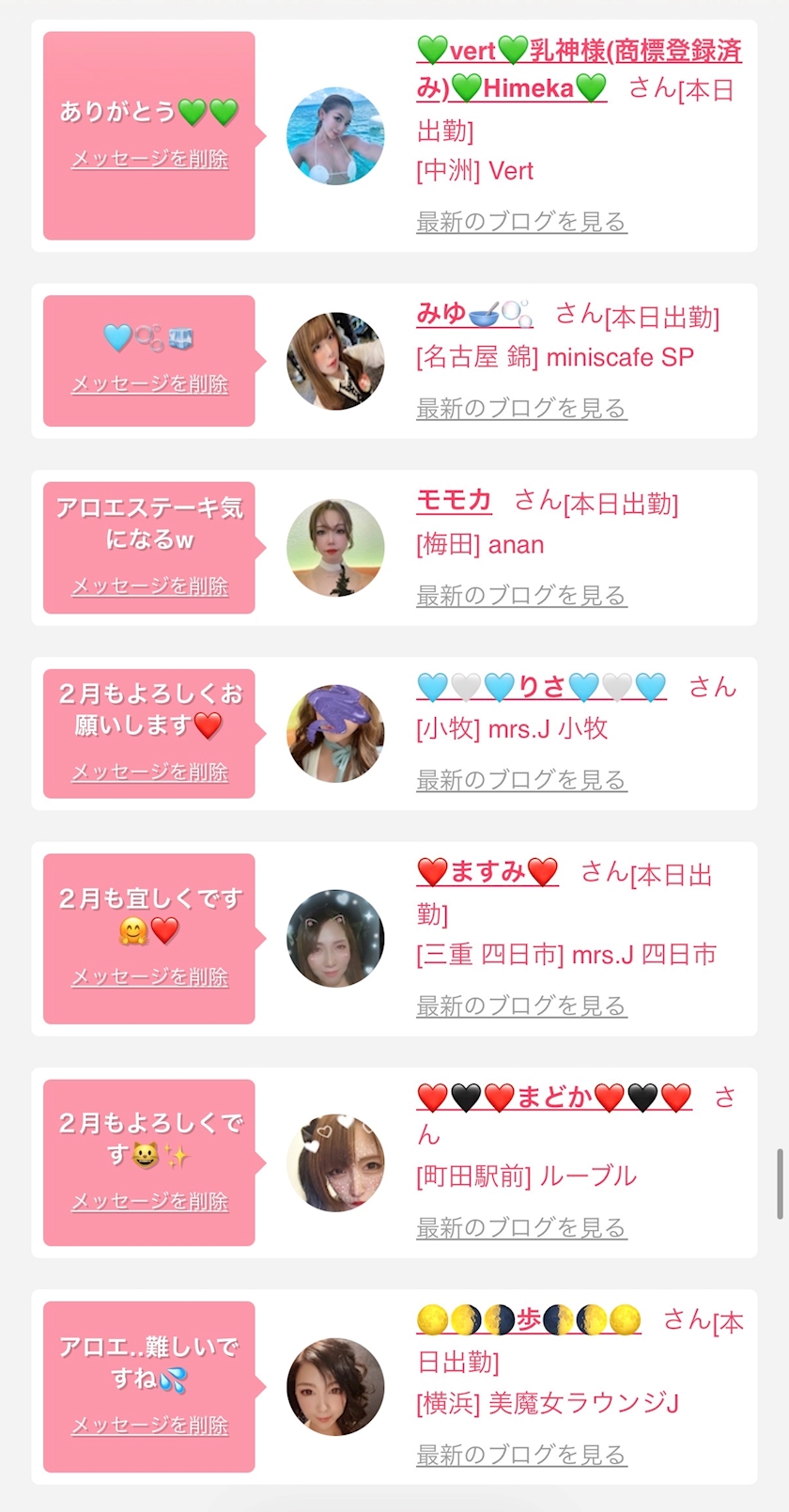The height and width of the screenshot is (1512, 789).
Task: View latest blog for みゆ at miniscafe SP
Action: 520,408
